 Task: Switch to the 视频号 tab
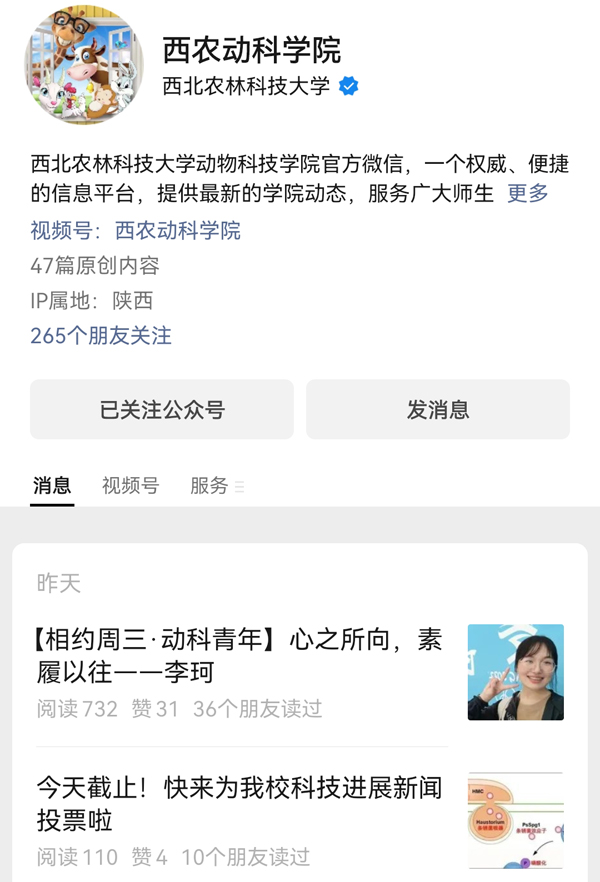coord(130,486)
